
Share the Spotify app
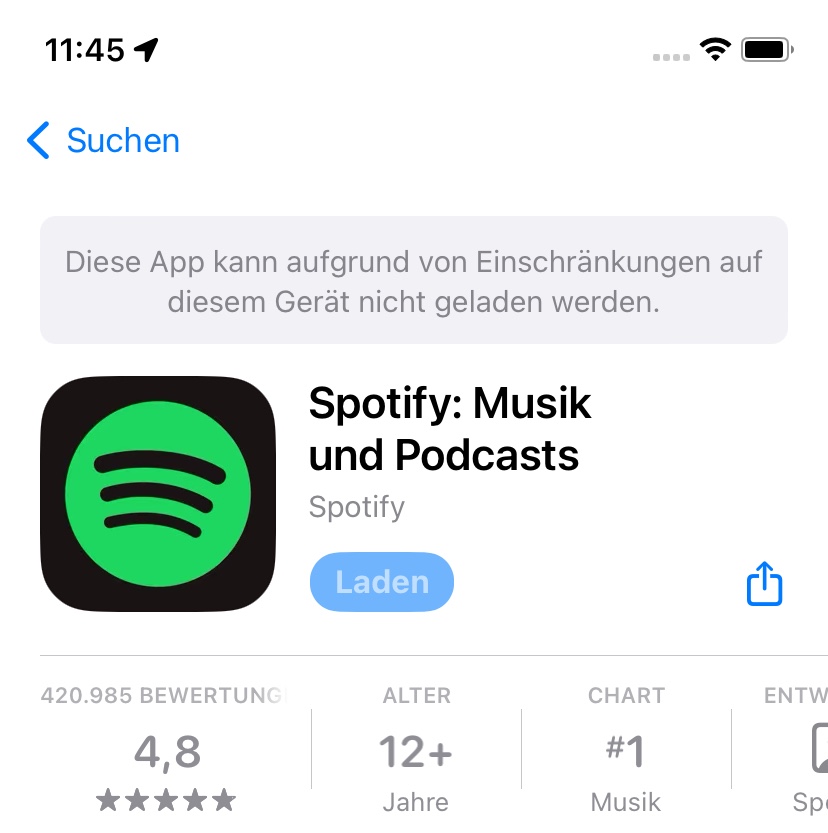click(764, 583)
